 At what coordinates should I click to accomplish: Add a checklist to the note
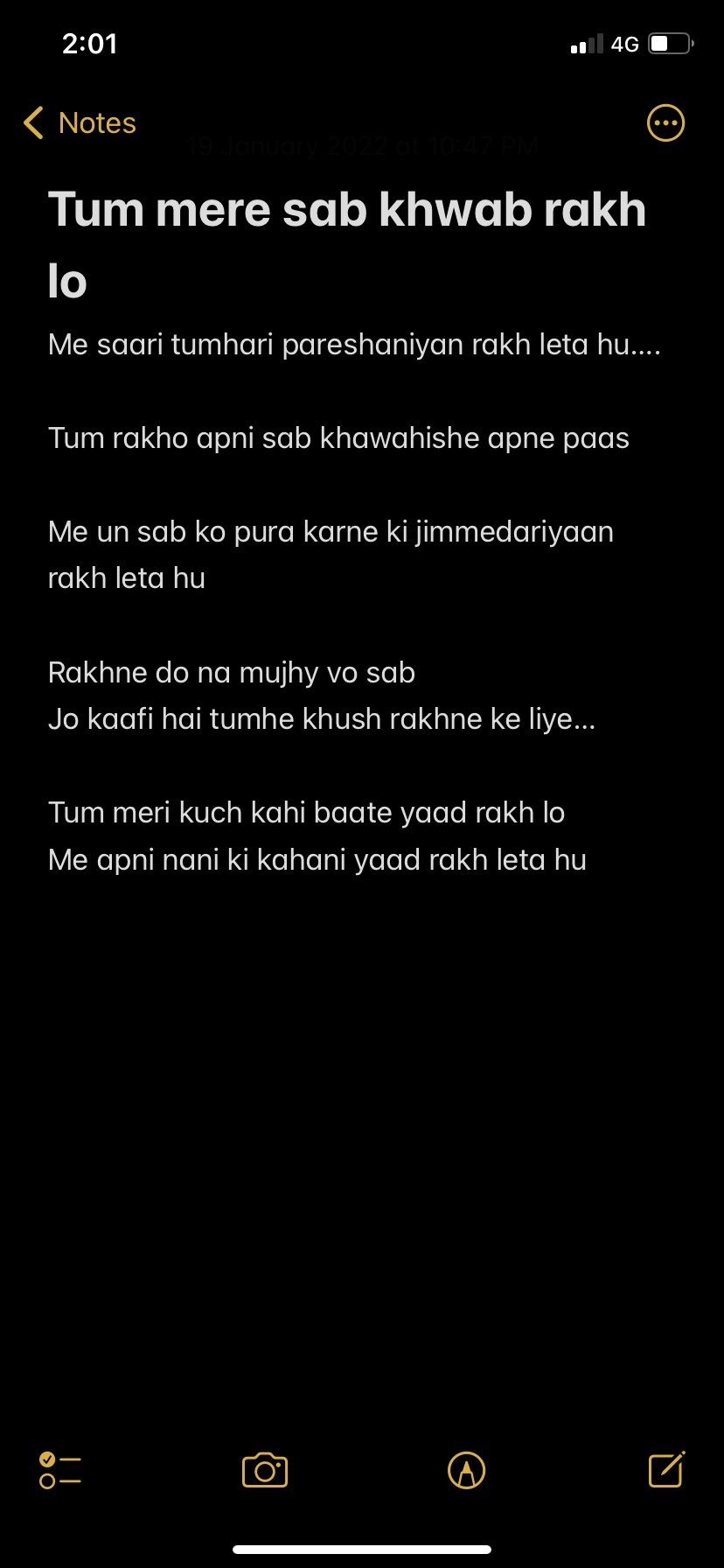[x=60, y=1470]
